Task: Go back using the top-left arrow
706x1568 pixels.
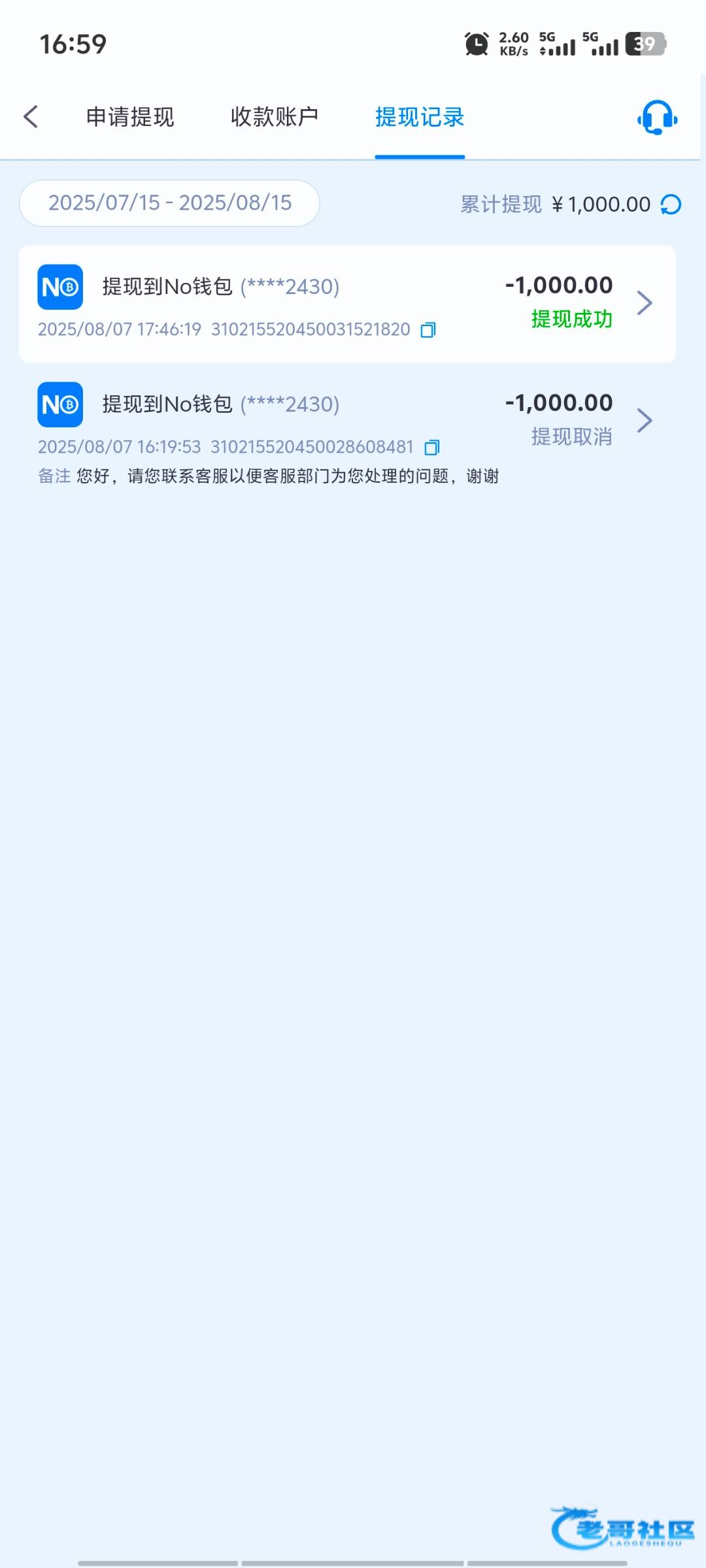Action: coord(31,117)
